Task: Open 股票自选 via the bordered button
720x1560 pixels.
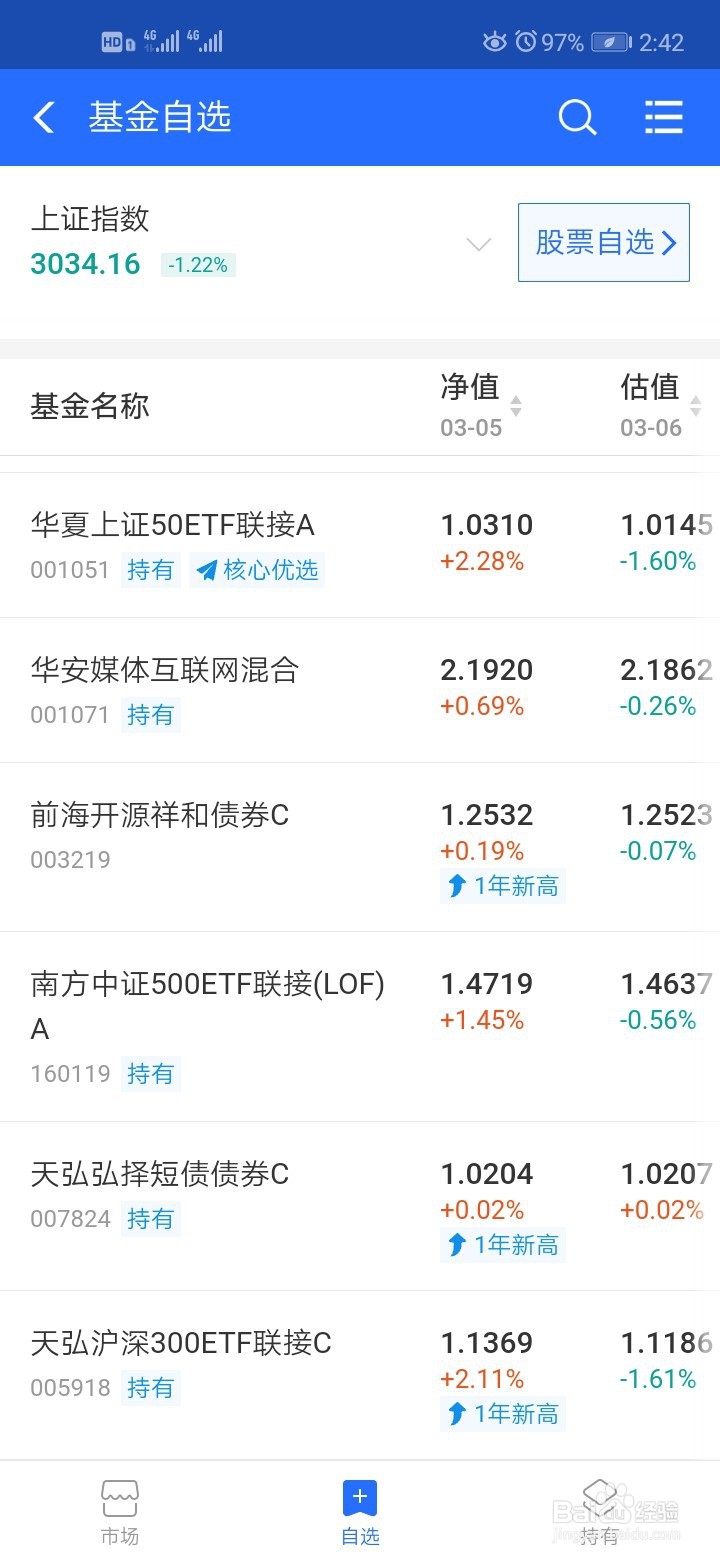Action: [603, 243]
